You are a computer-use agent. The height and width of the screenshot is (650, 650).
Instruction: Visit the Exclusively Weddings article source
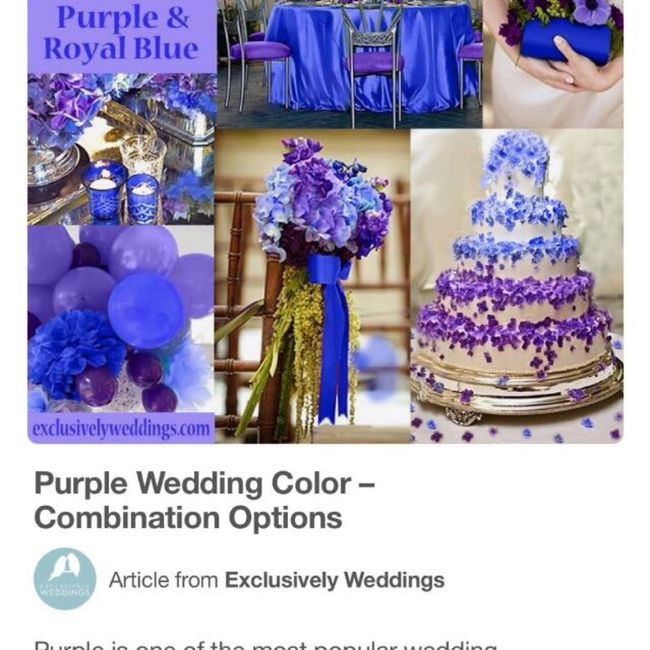[x=334, y=580]
